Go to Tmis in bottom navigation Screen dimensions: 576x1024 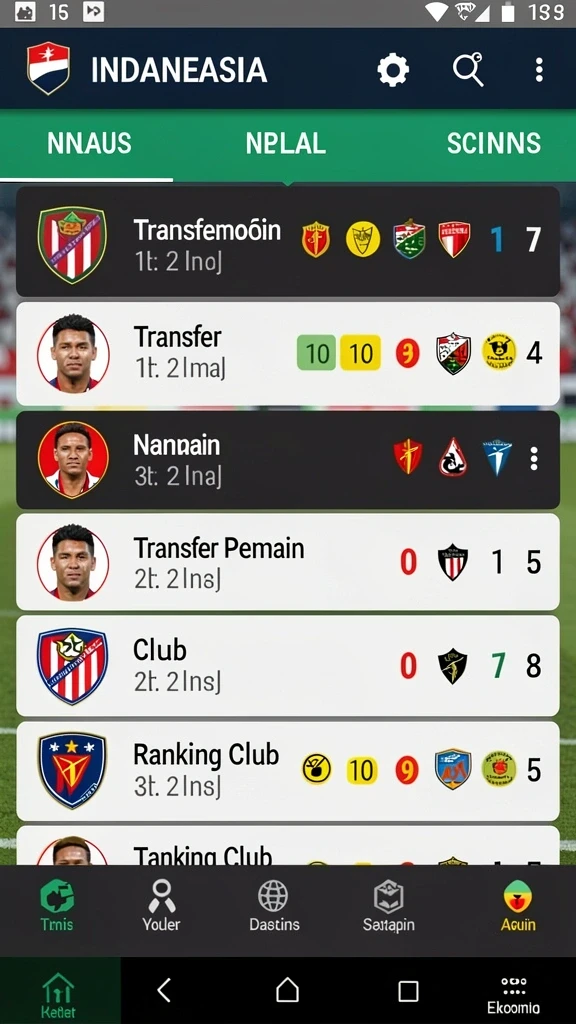pyautogui.click(x=57, y=905)
